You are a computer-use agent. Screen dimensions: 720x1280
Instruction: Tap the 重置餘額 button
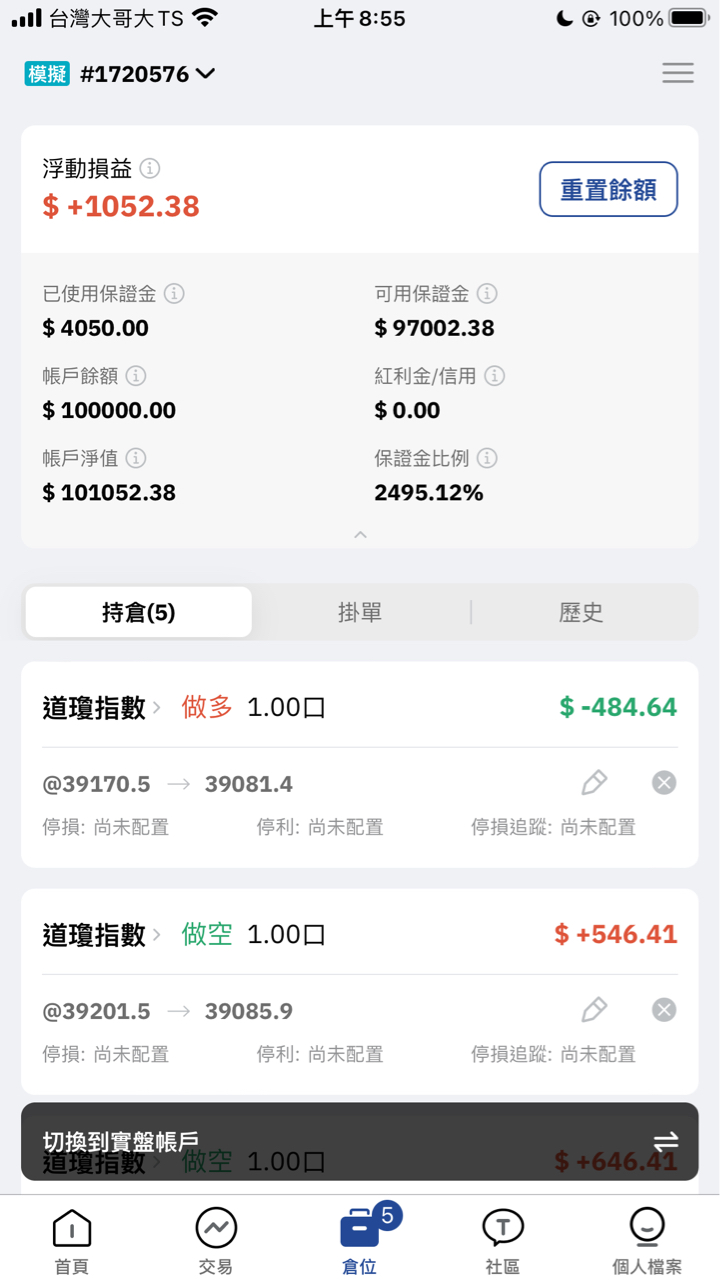tap(608, 189)
